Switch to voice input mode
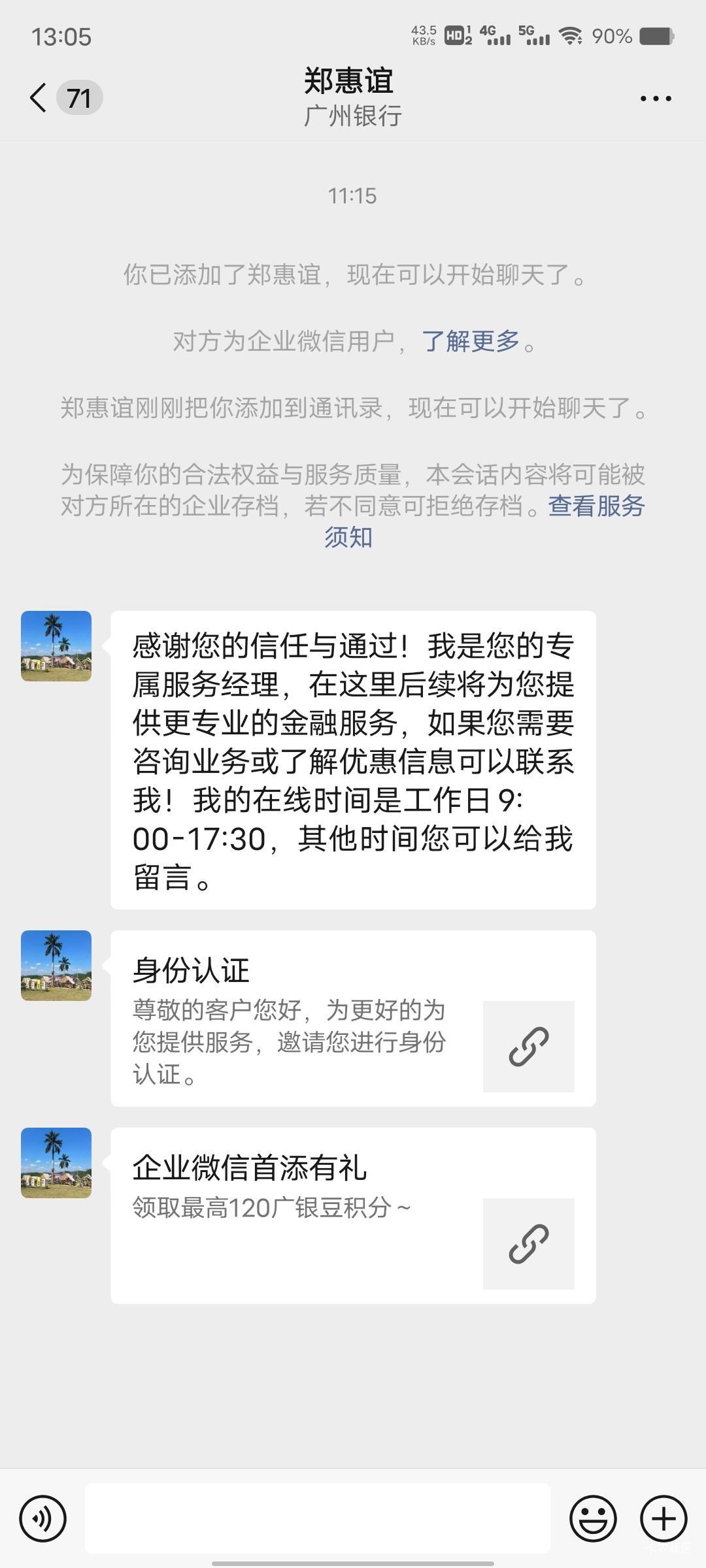 [43, 1519]
